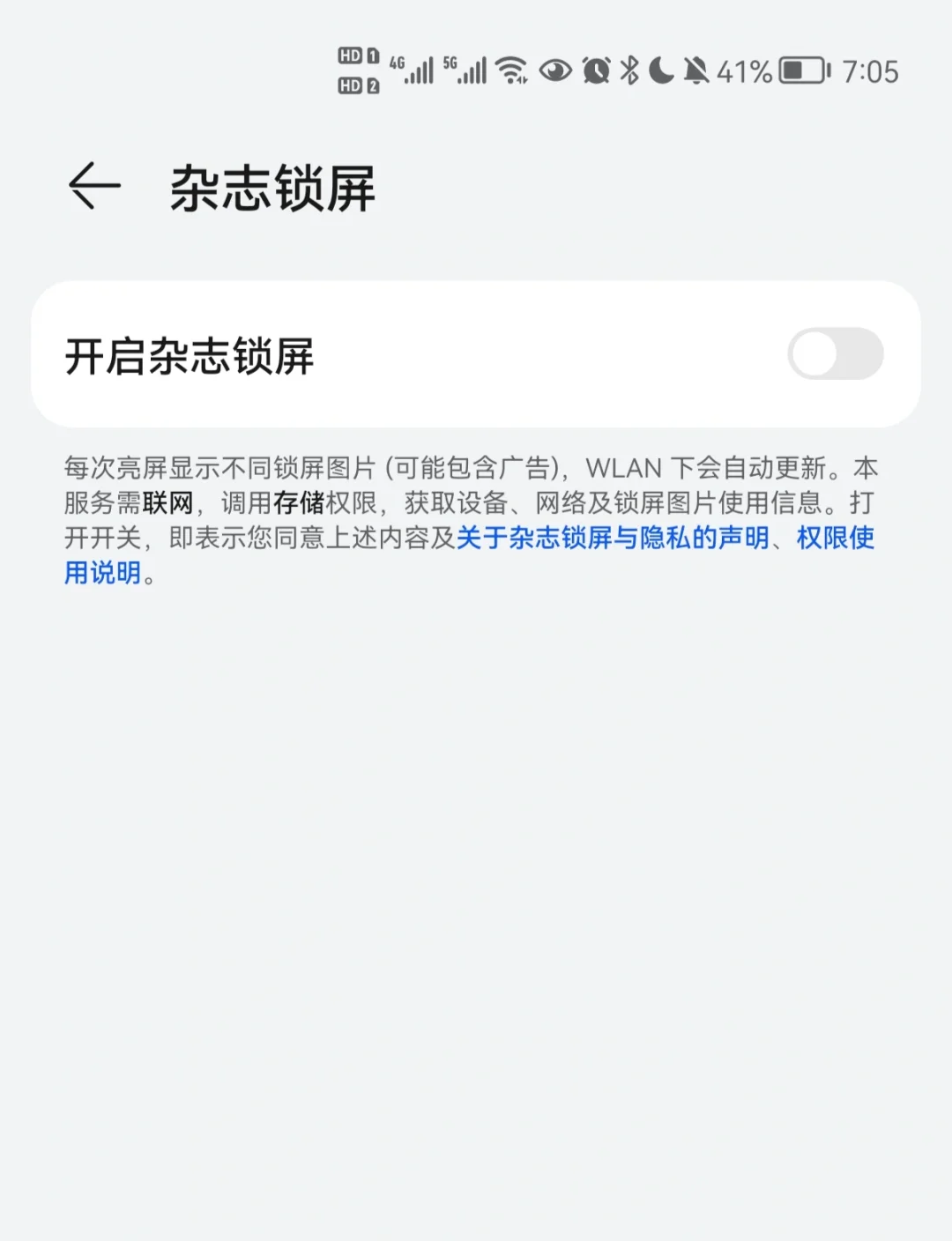Open 关于杂志锁屏与隐私的声明 link

pos(613,538)
